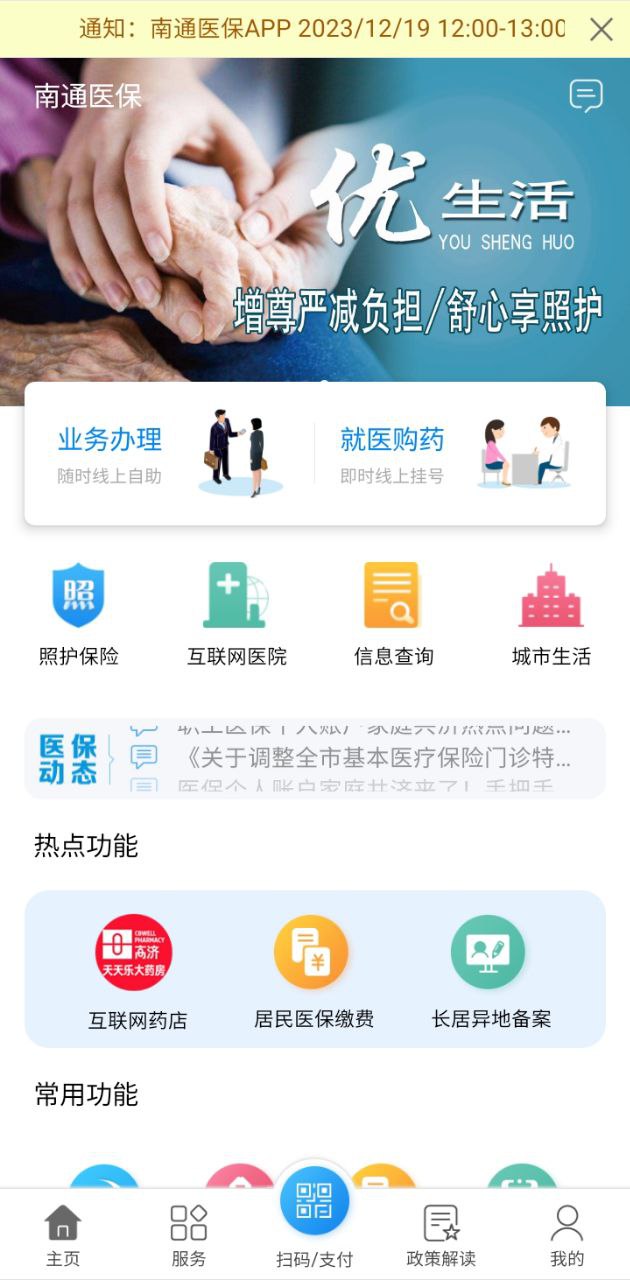Open 城市生活

[x=551, y=614]
